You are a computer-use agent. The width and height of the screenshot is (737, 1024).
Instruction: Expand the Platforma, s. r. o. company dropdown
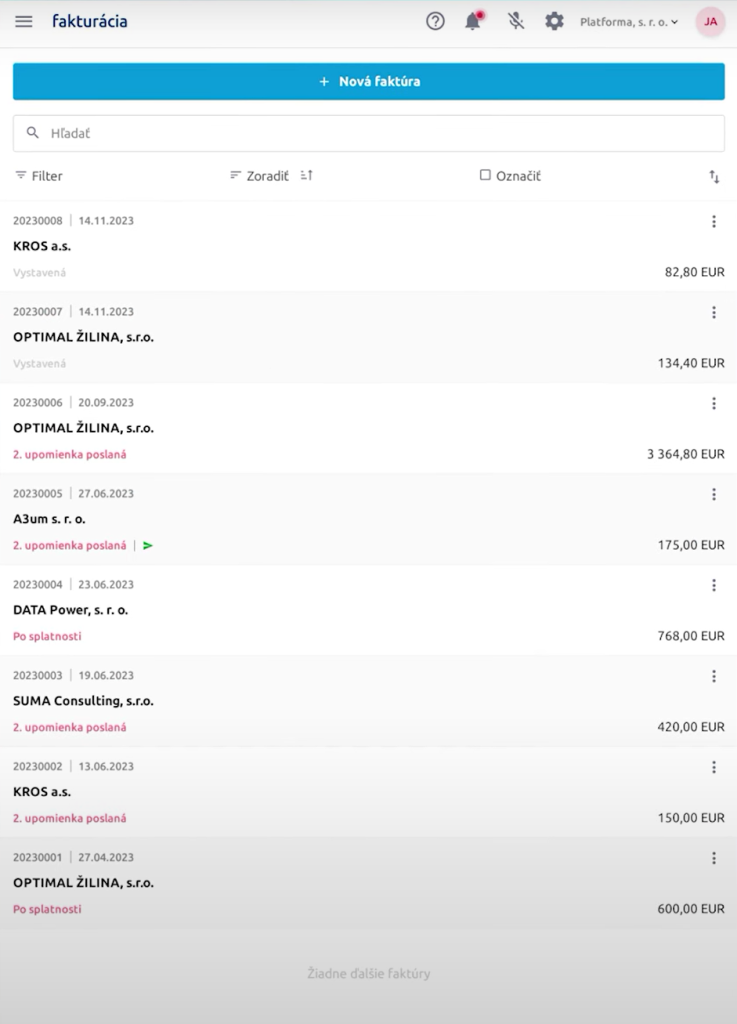(x=629, y=21)
